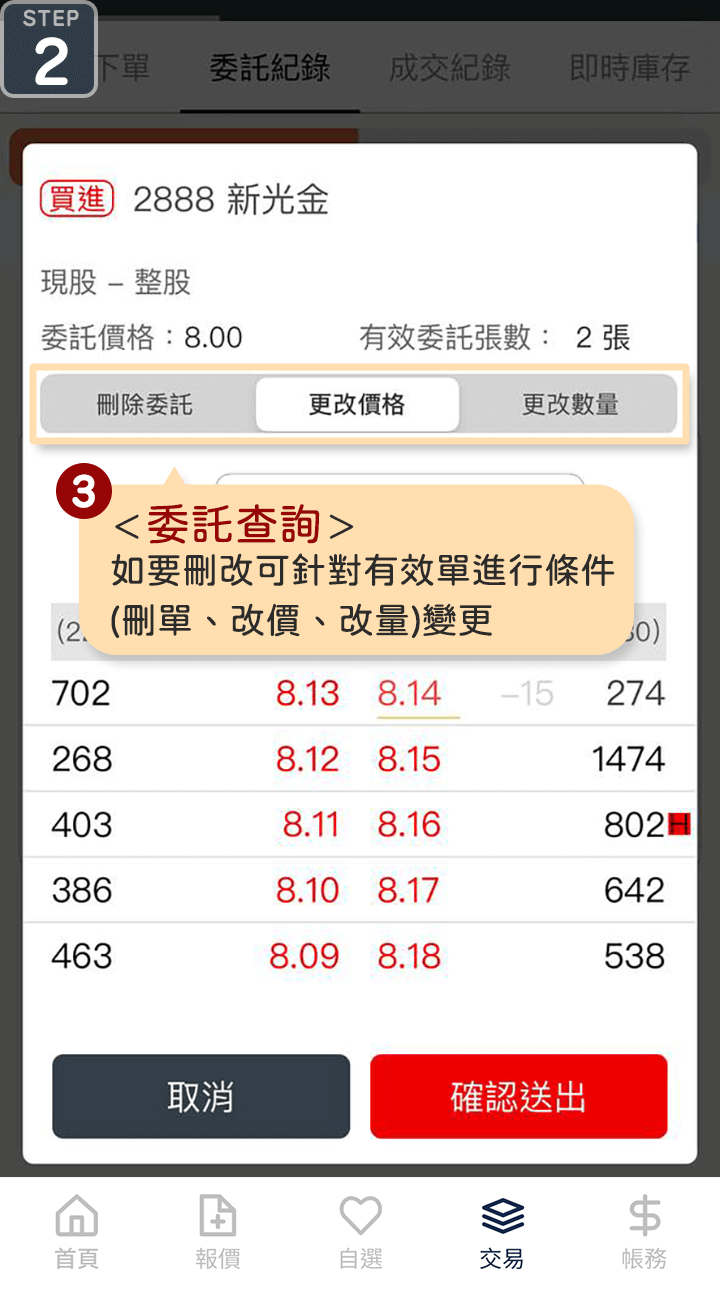Select the 刪除委託 segment
Screen dimensions: 720x1300
click(x=145, y=404)
